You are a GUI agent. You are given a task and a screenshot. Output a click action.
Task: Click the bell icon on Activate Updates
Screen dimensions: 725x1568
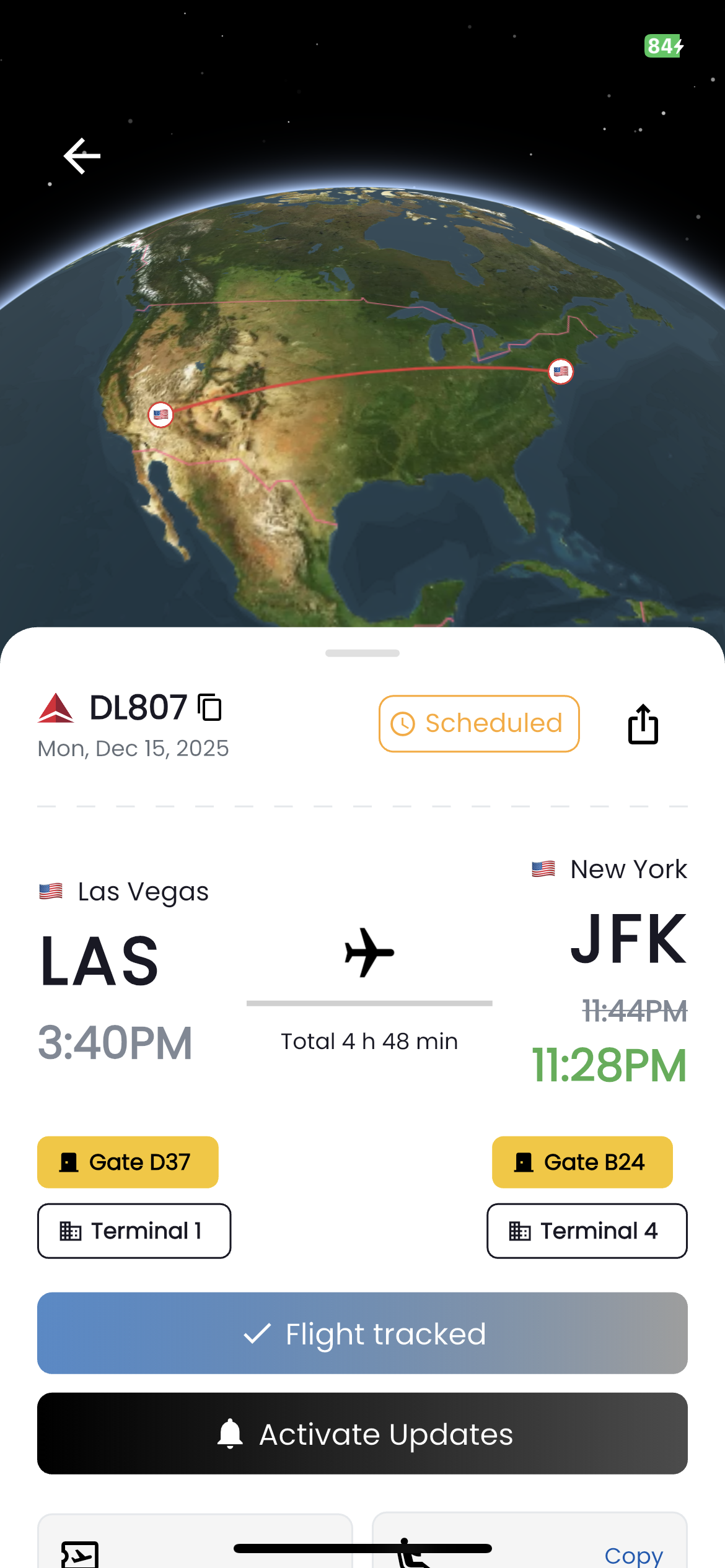[230, 1434]
